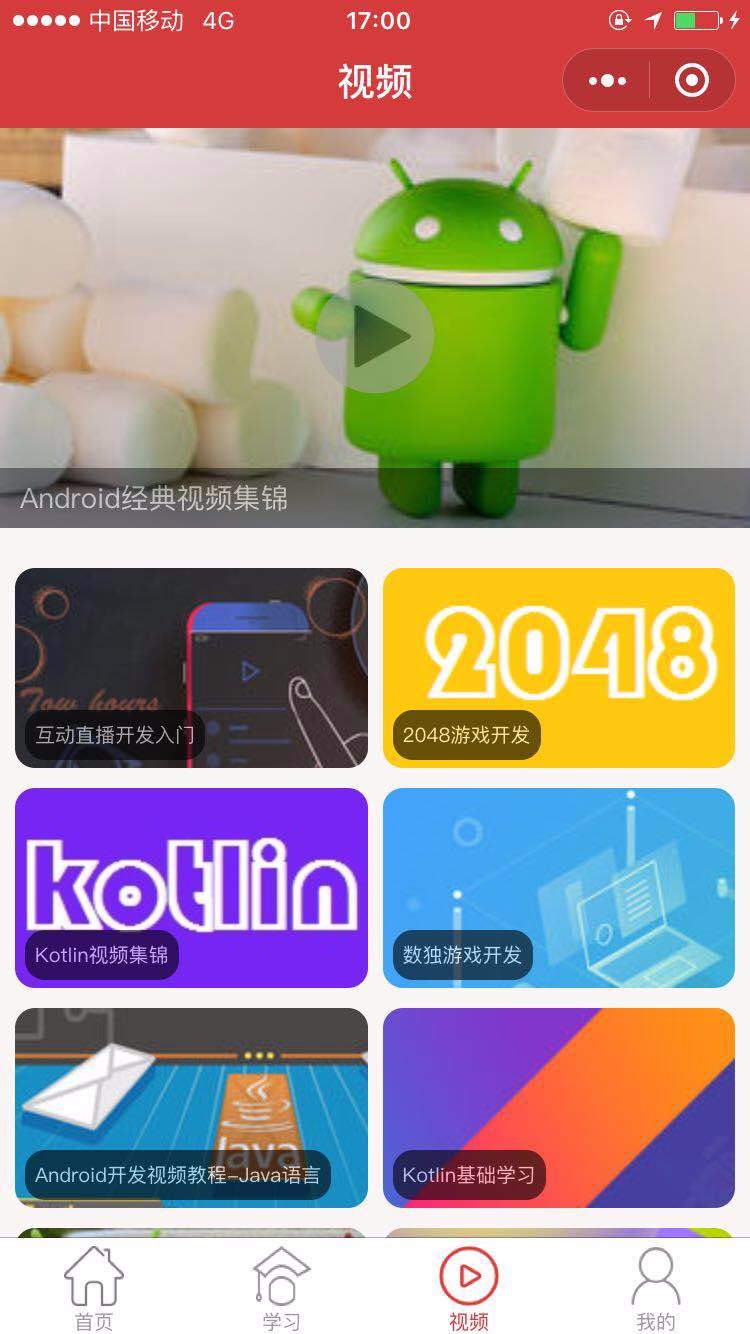Image resolution: width=750 pixels, height=1334 pixels.
Task: Open the 数独游戏开发 video card
Action: coord(559,888)
